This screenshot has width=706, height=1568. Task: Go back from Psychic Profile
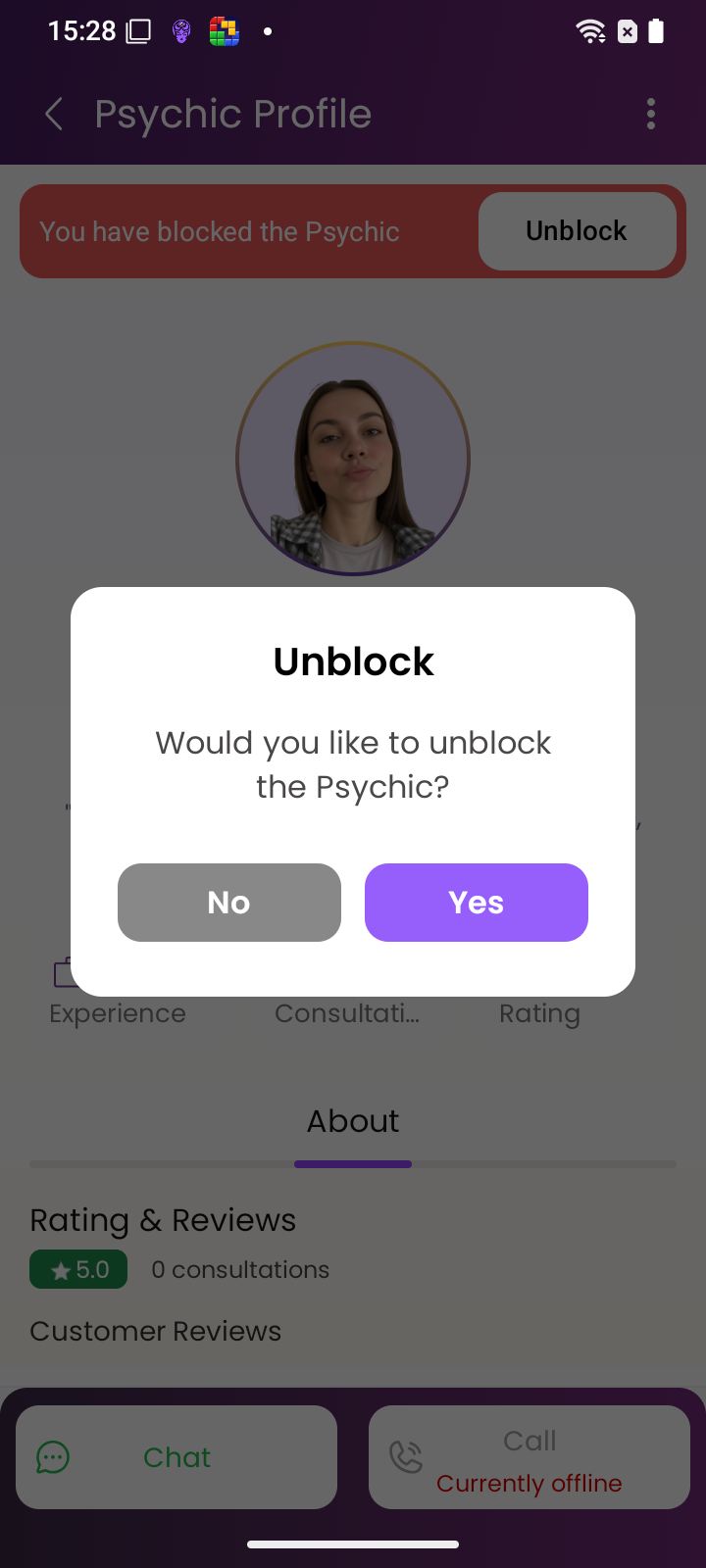click(x=55, y=115)
